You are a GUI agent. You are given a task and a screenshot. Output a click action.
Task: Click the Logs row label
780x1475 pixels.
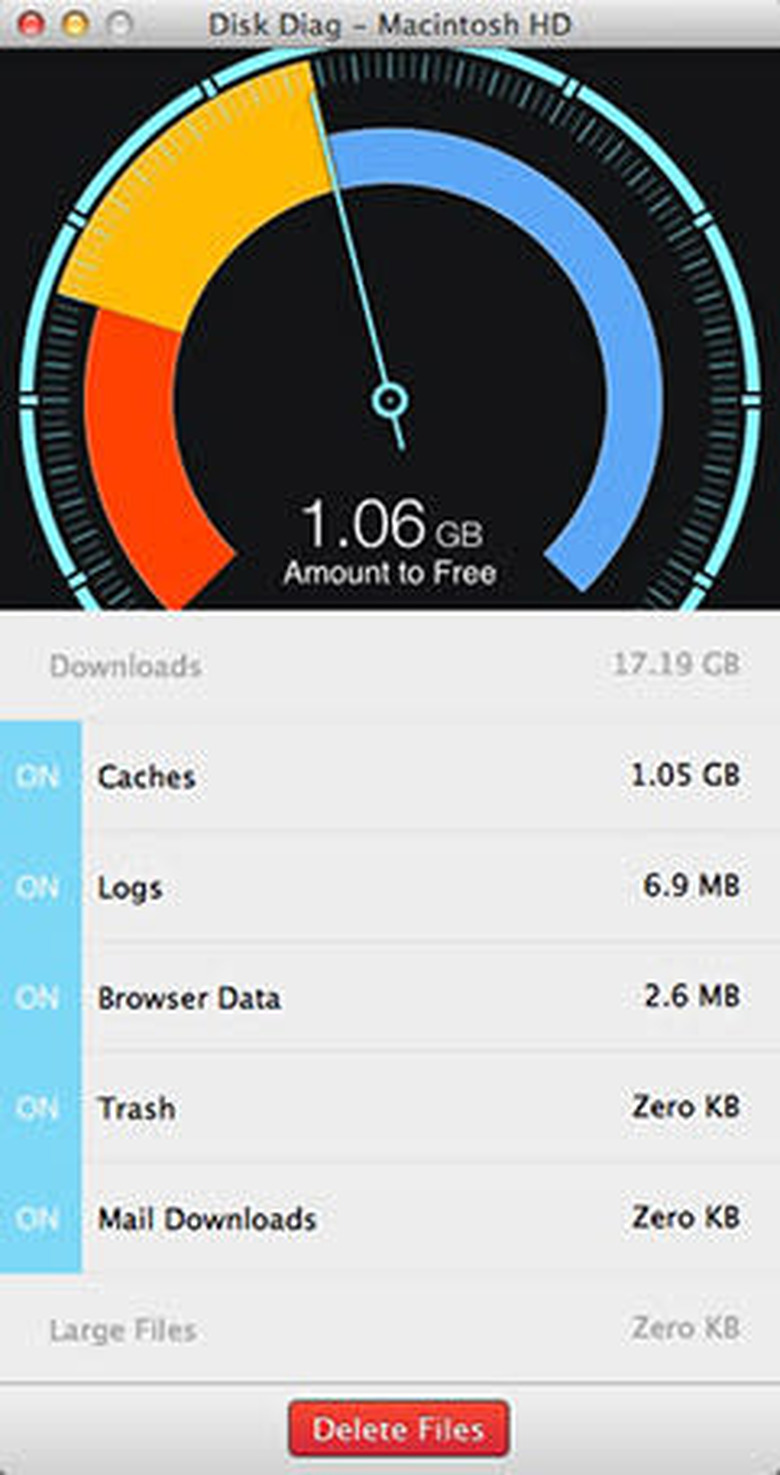coord(130,887)
